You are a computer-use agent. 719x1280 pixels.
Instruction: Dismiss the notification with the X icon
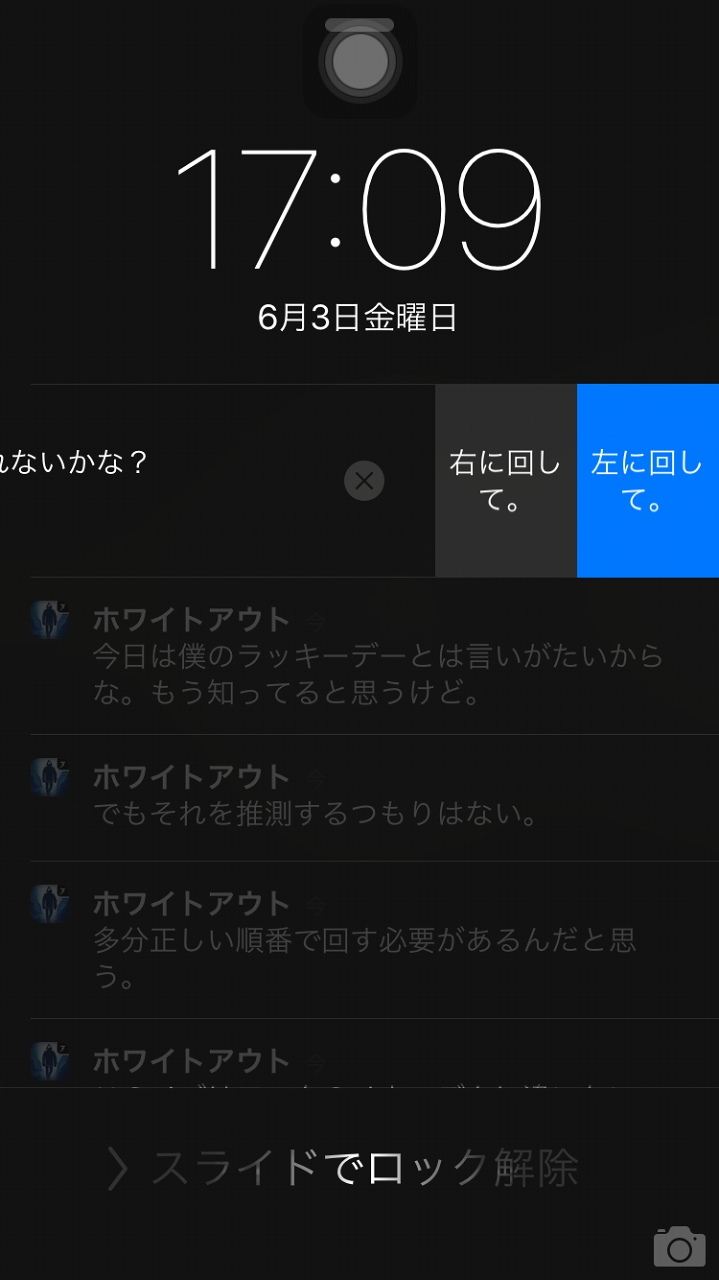click(x=364, y=481)
